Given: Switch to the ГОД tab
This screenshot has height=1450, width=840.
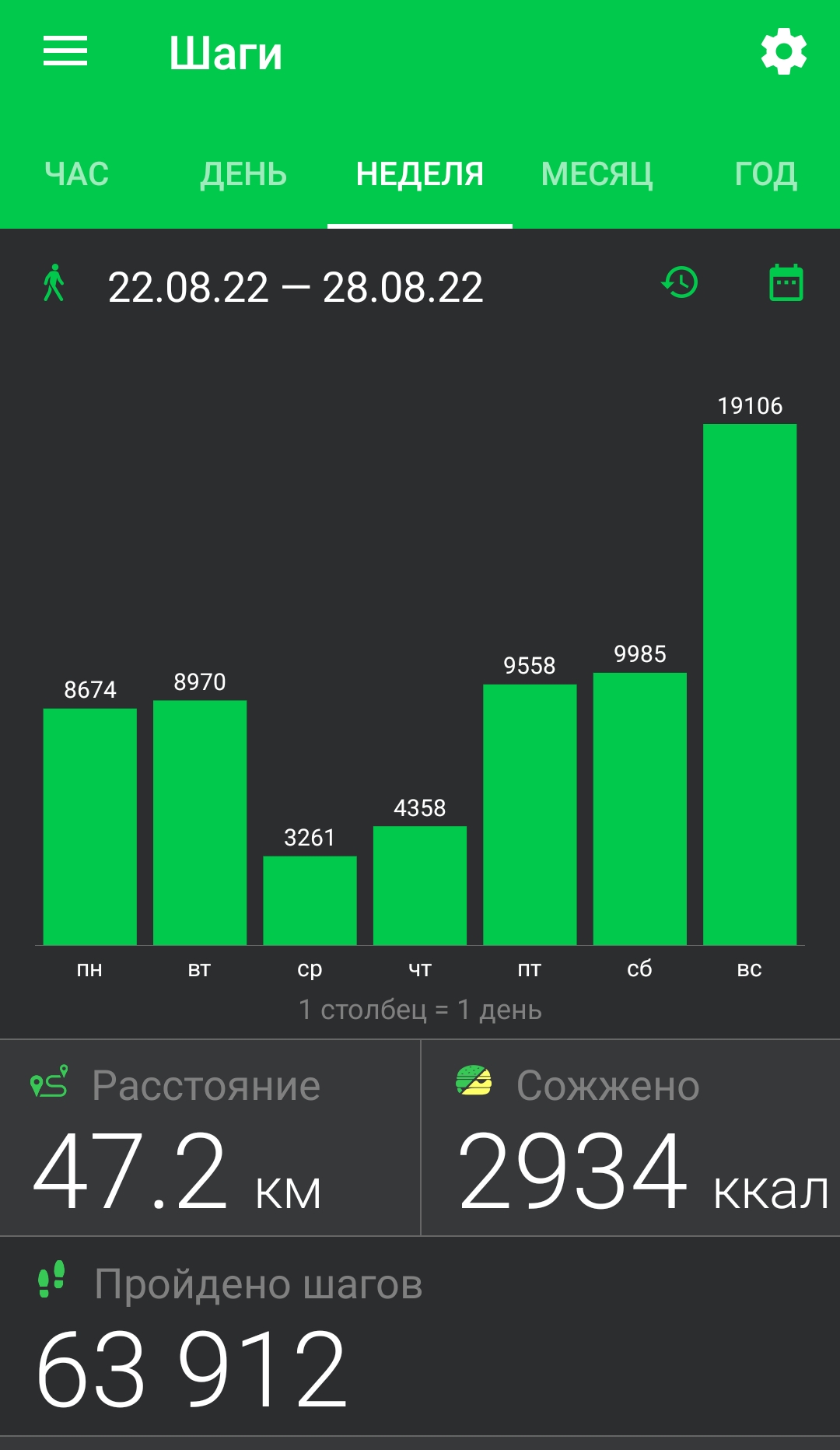Looking at the screenshot, I should (x=766, y=173).
